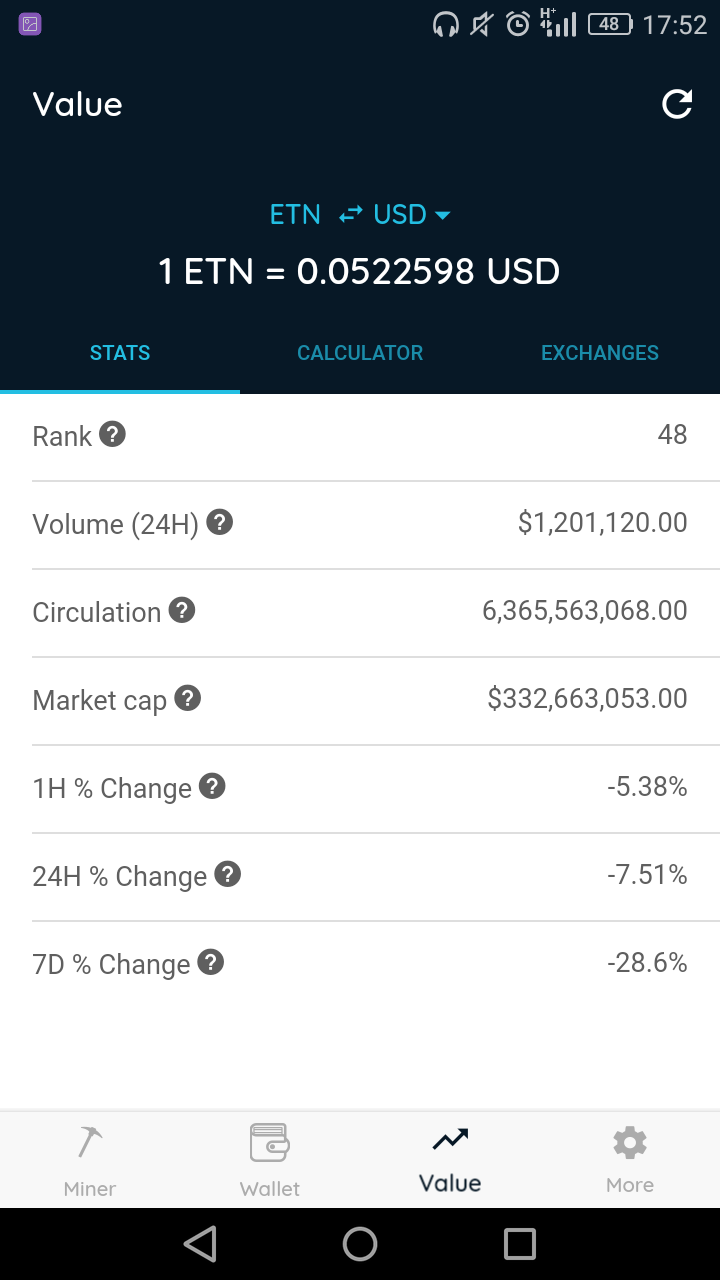The width and height of the screenshot is (720, 1280).
Task: Switch to the Calculator tab
Action: 360,353
